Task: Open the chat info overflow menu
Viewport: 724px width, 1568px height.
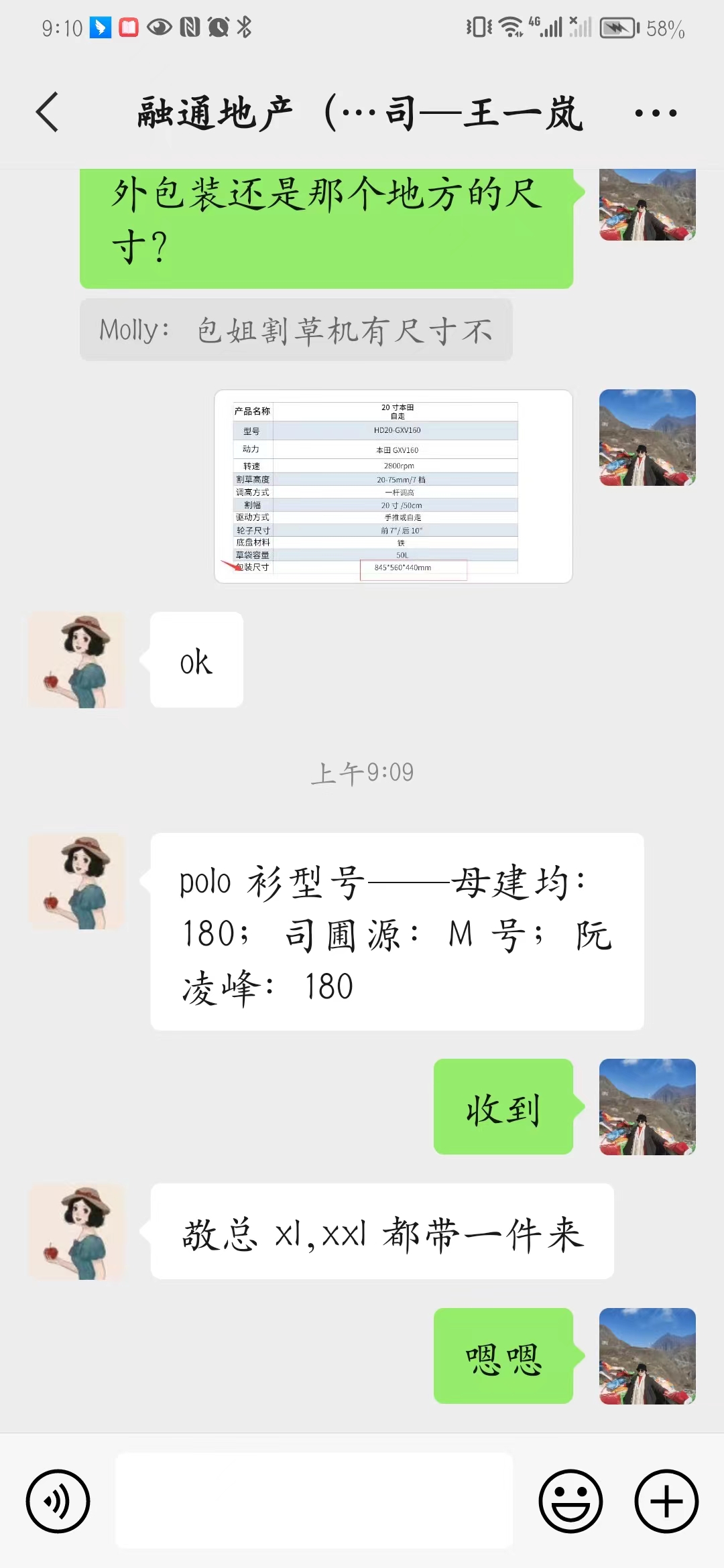Action: [656, 113]
